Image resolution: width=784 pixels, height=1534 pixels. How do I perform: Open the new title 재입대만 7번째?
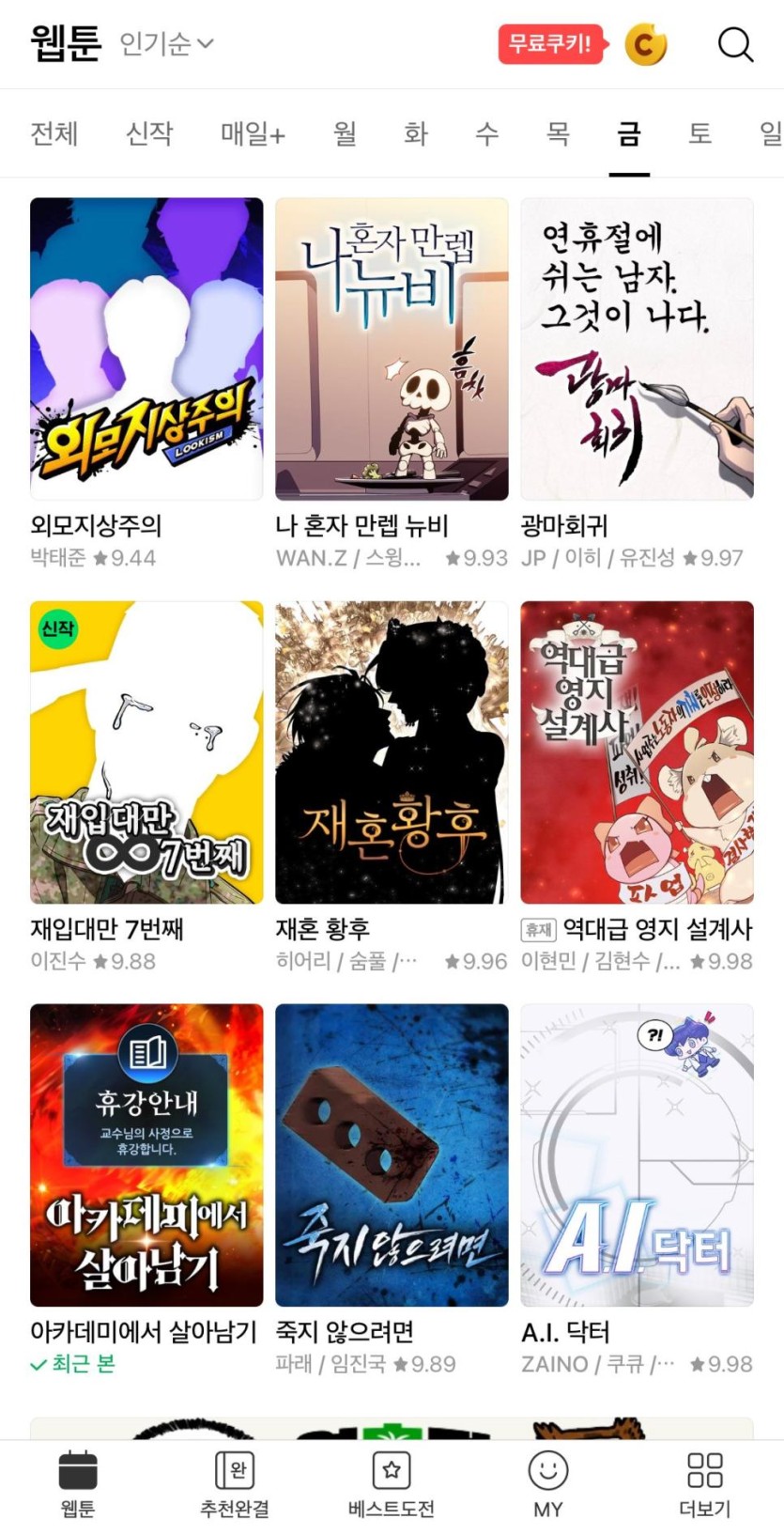pyautogui.click(x=146, y=752)
